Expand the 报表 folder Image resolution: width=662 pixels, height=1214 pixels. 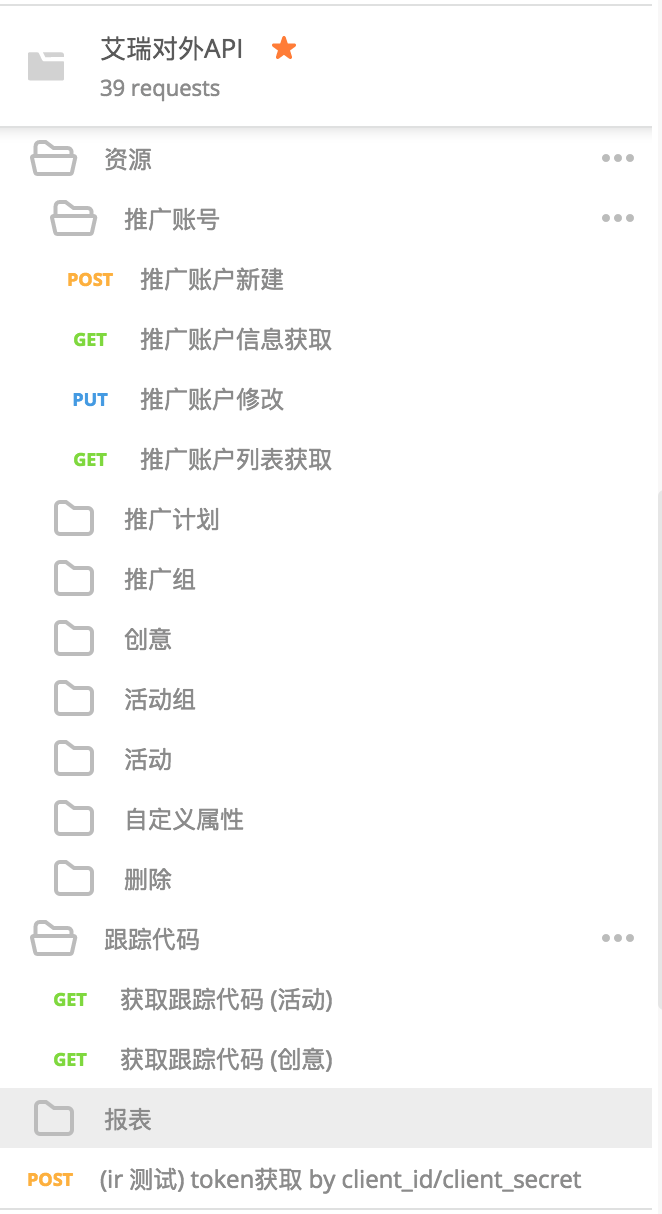point(127,1119)
